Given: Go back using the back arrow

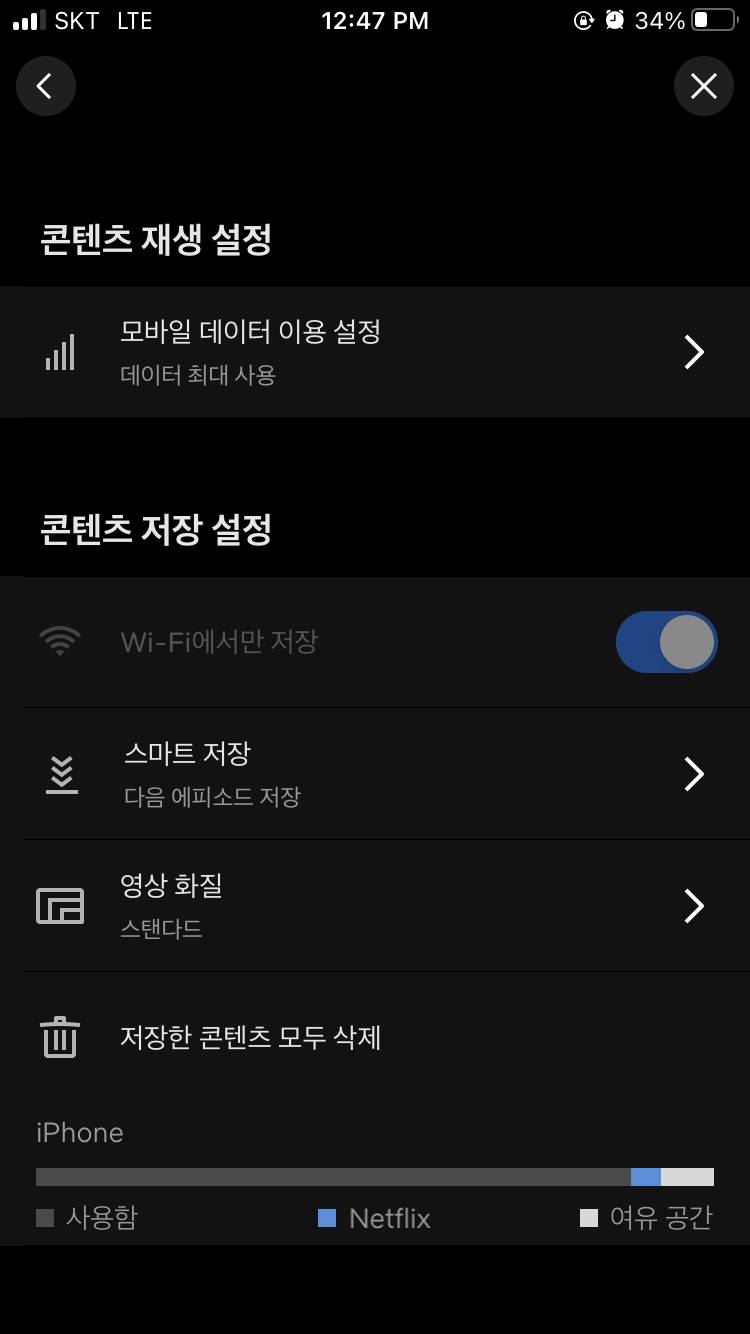Looking at the screenshot, I should tap(45, 86).
